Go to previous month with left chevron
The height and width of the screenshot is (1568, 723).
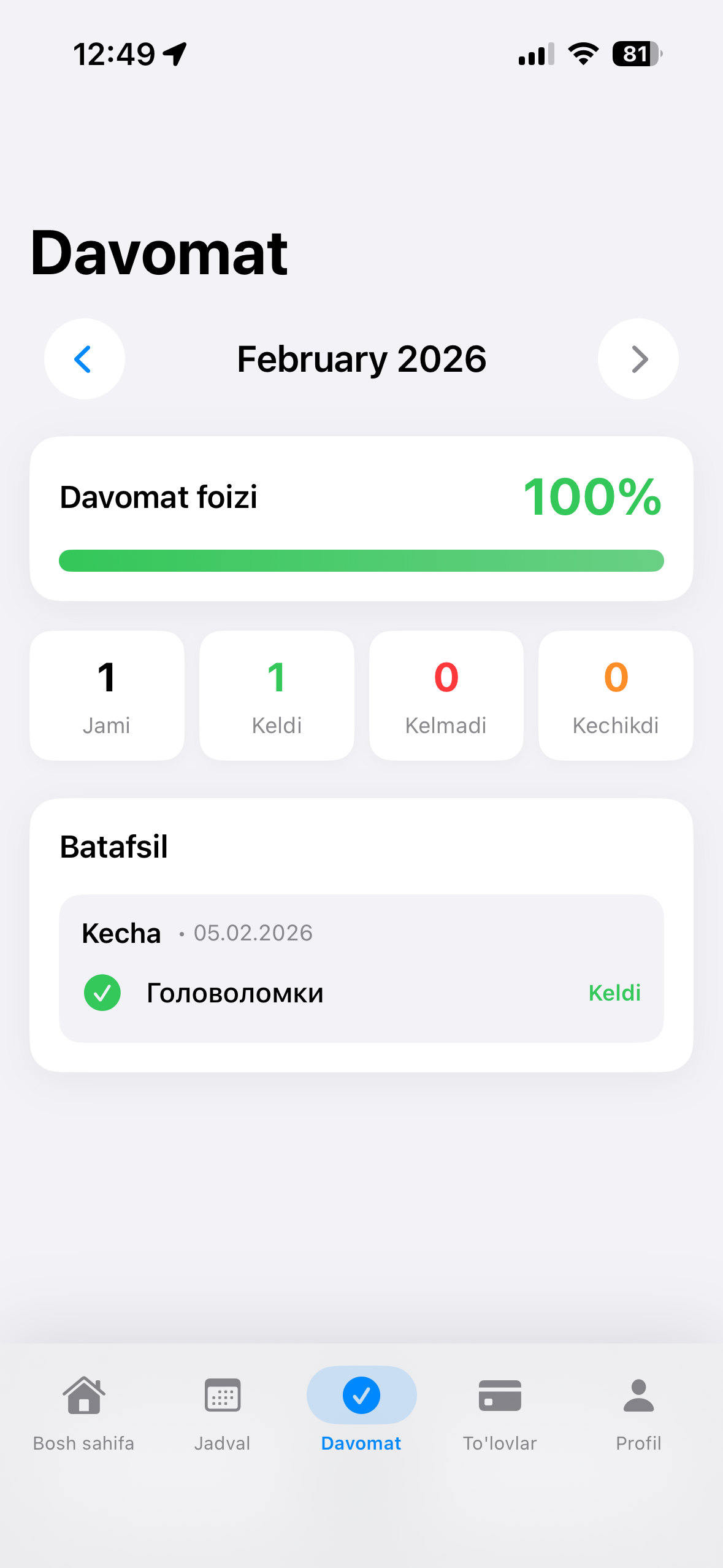(84, 359)
